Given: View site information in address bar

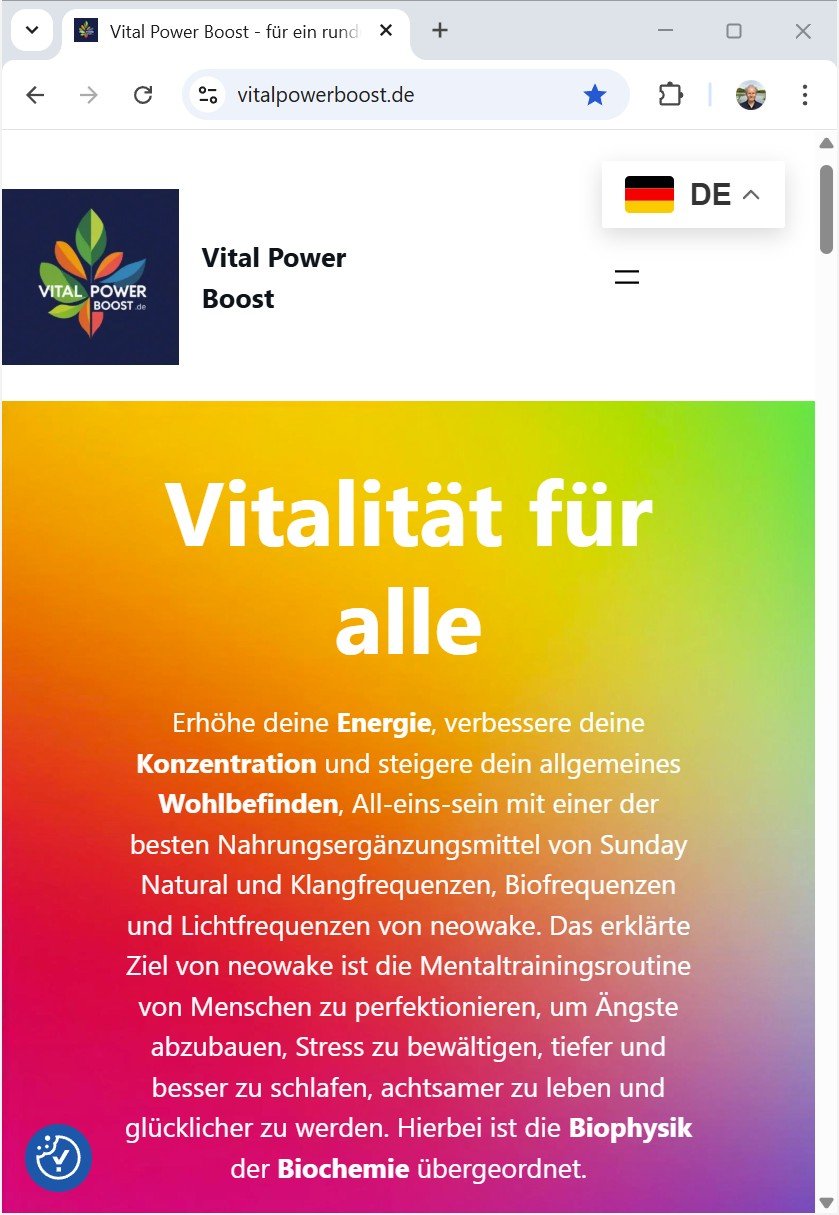Looking at the screenshot, I should coord(208,95).
